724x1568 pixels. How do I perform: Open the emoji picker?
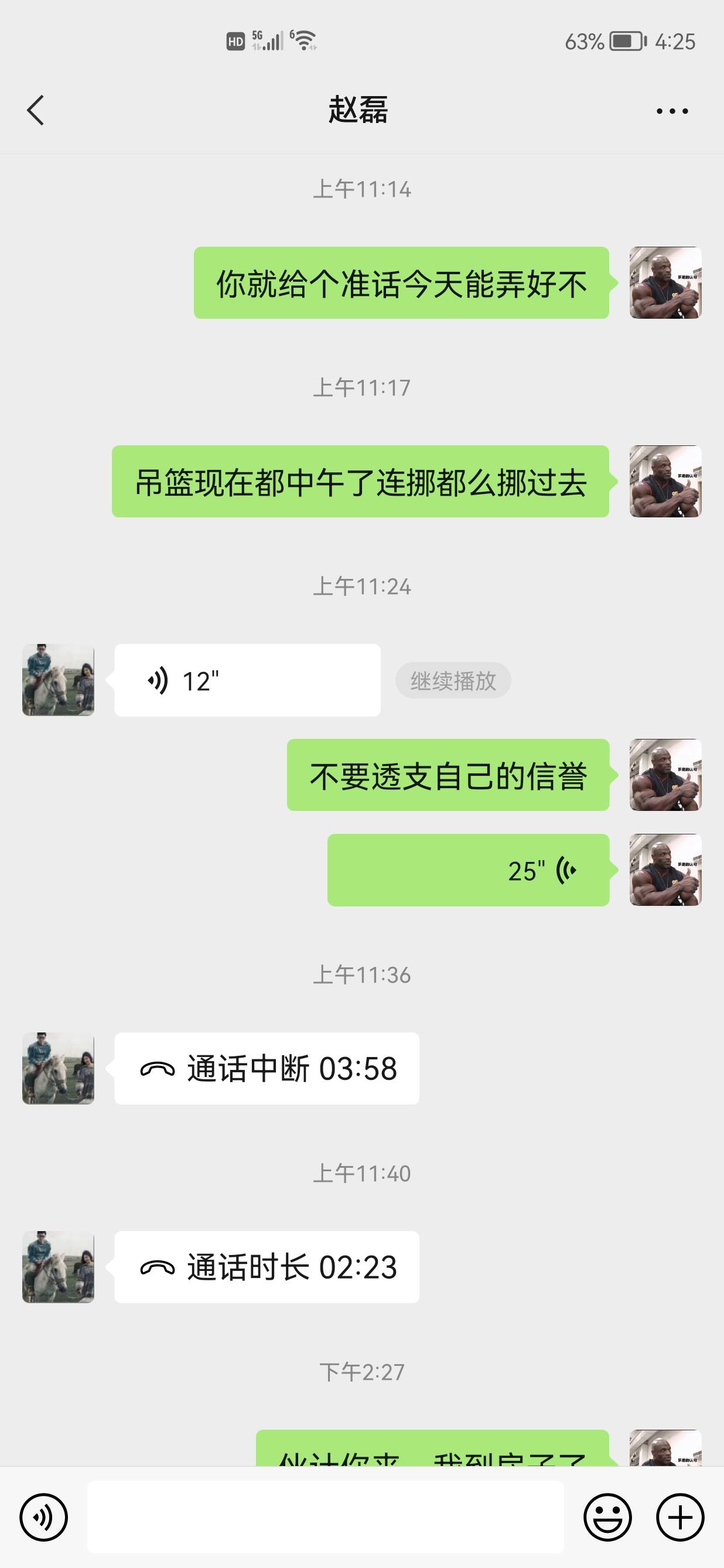click(607, 1518)
